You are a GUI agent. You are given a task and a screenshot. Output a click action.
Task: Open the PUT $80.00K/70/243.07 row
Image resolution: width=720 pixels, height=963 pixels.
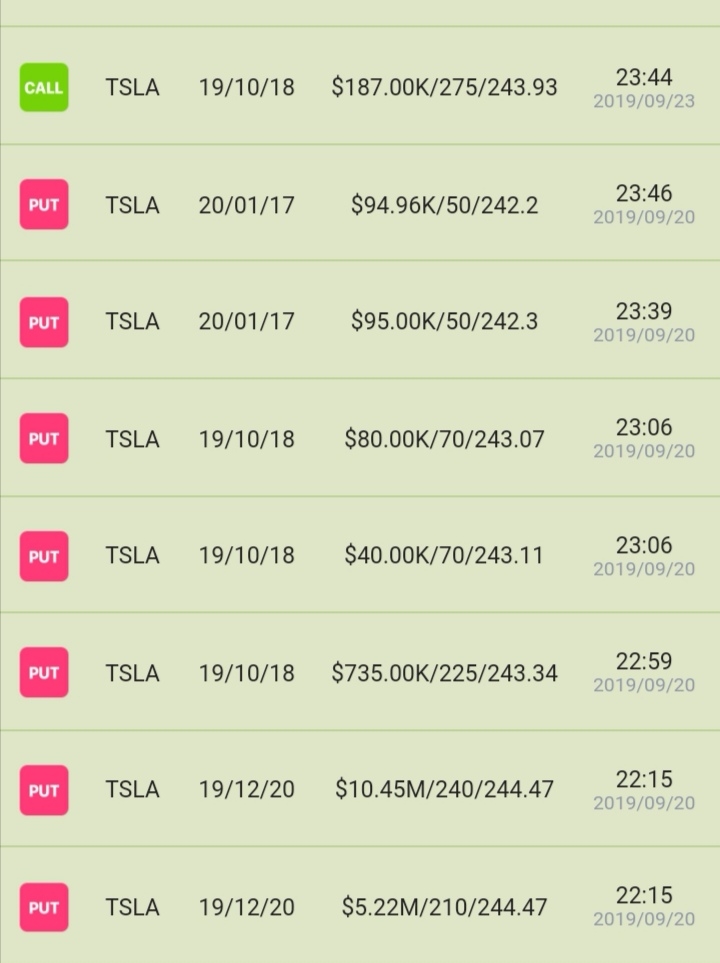click(x=360, y=438)
